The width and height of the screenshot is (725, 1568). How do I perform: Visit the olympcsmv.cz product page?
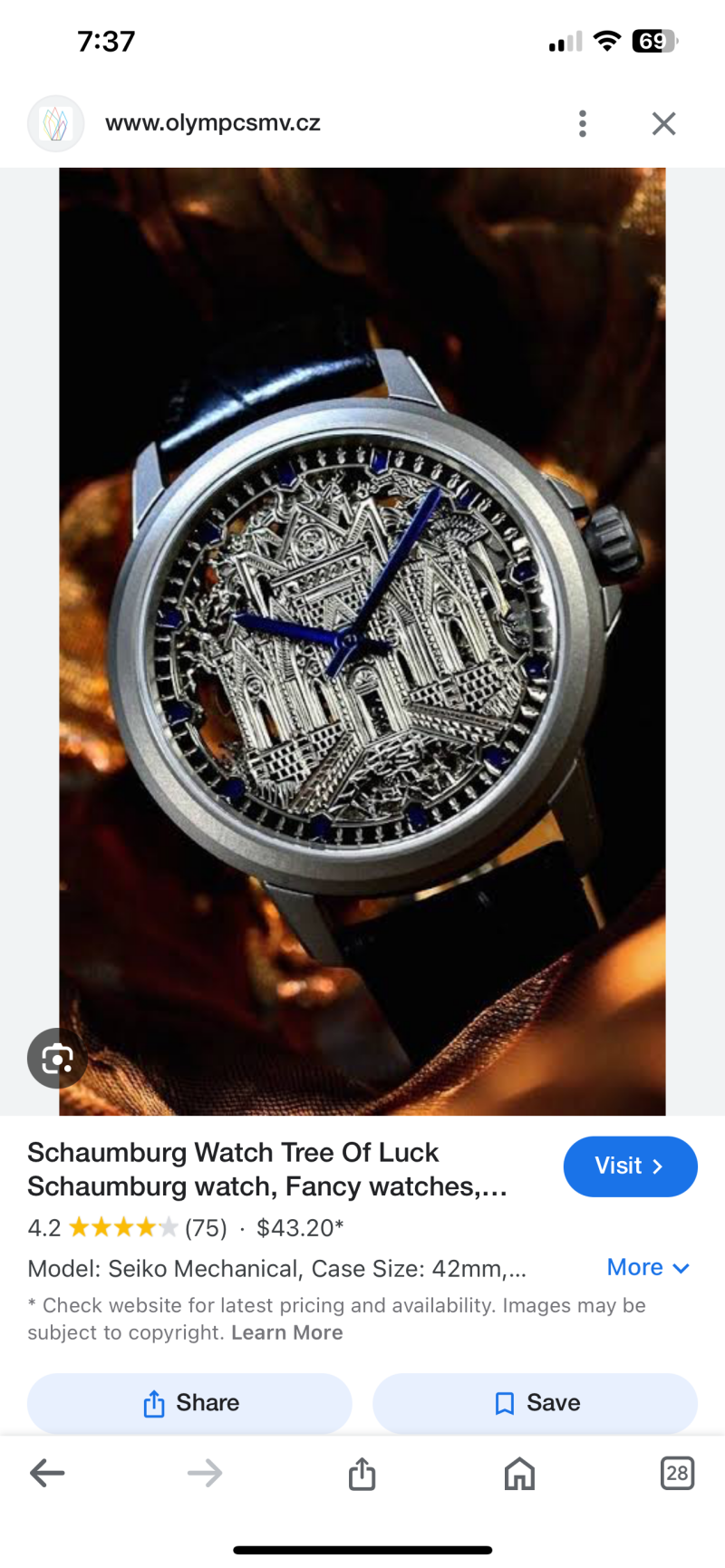pyautogui.click(x=630, y=1166)
